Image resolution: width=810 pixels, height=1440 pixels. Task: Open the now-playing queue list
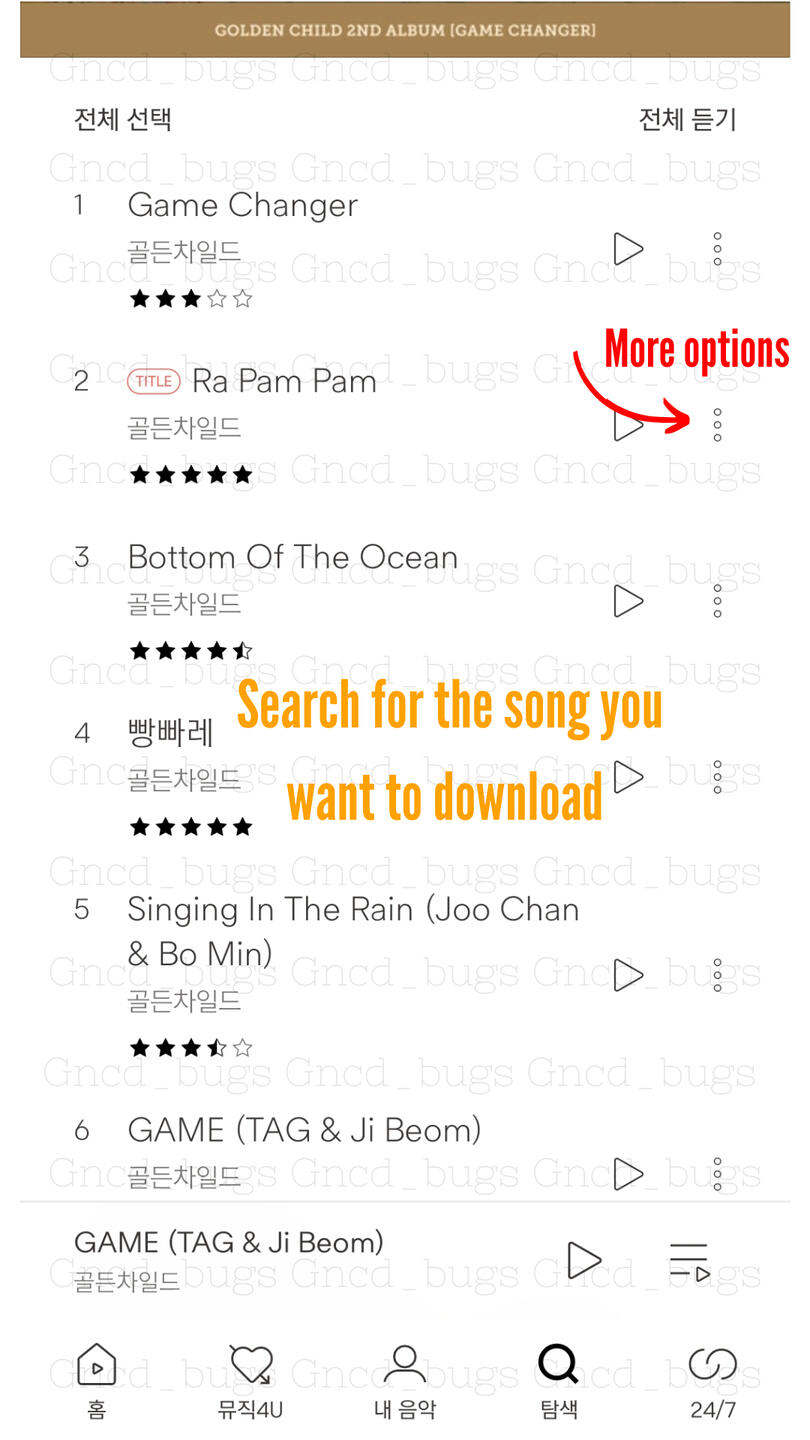689,1262
